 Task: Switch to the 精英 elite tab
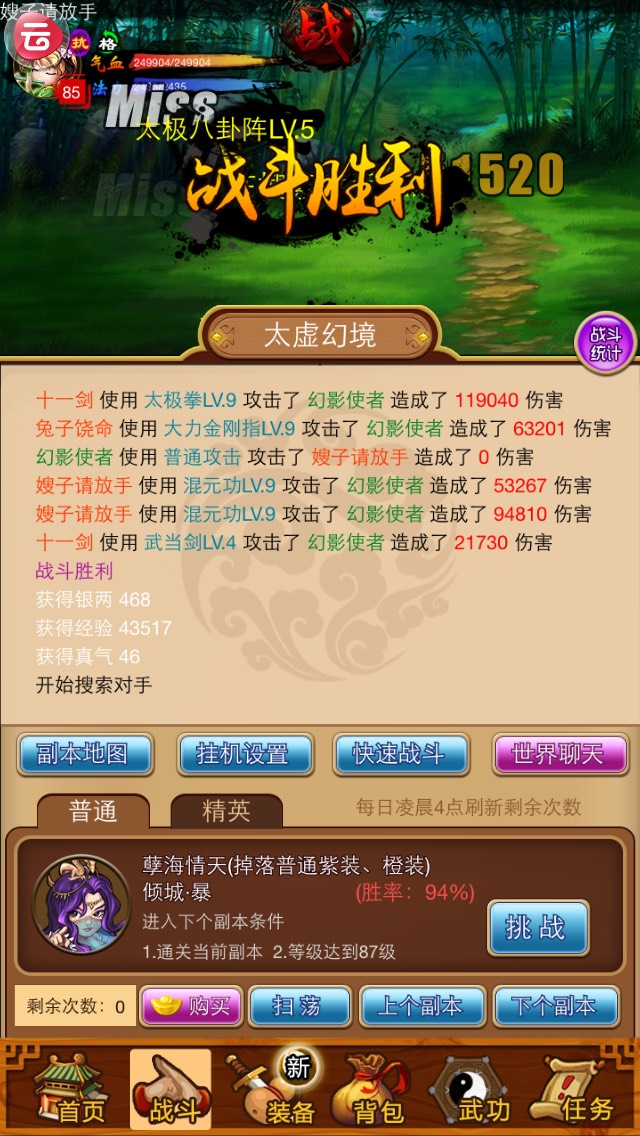[226, 811]
